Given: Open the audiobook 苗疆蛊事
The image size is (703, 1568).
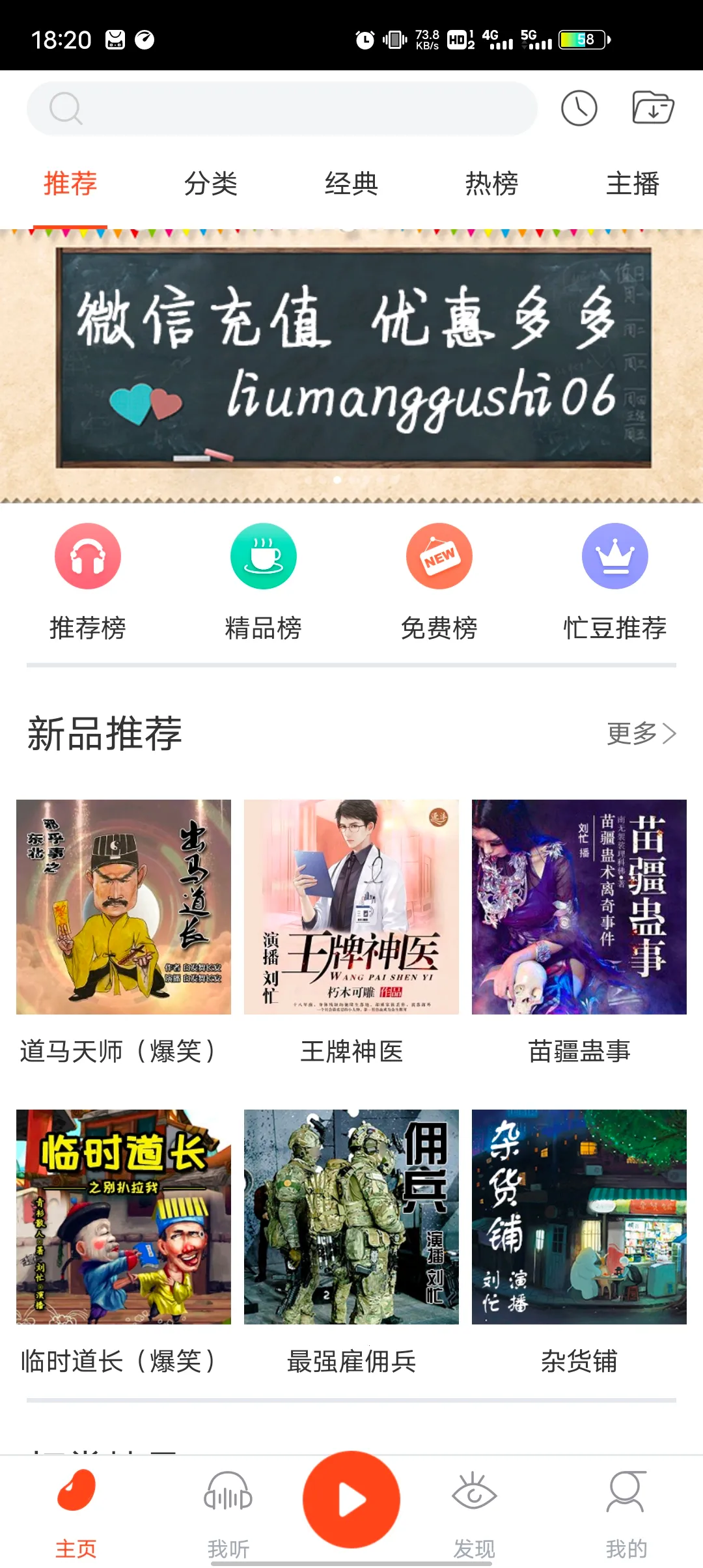Looking at the screenshot, I should point(579,907).
